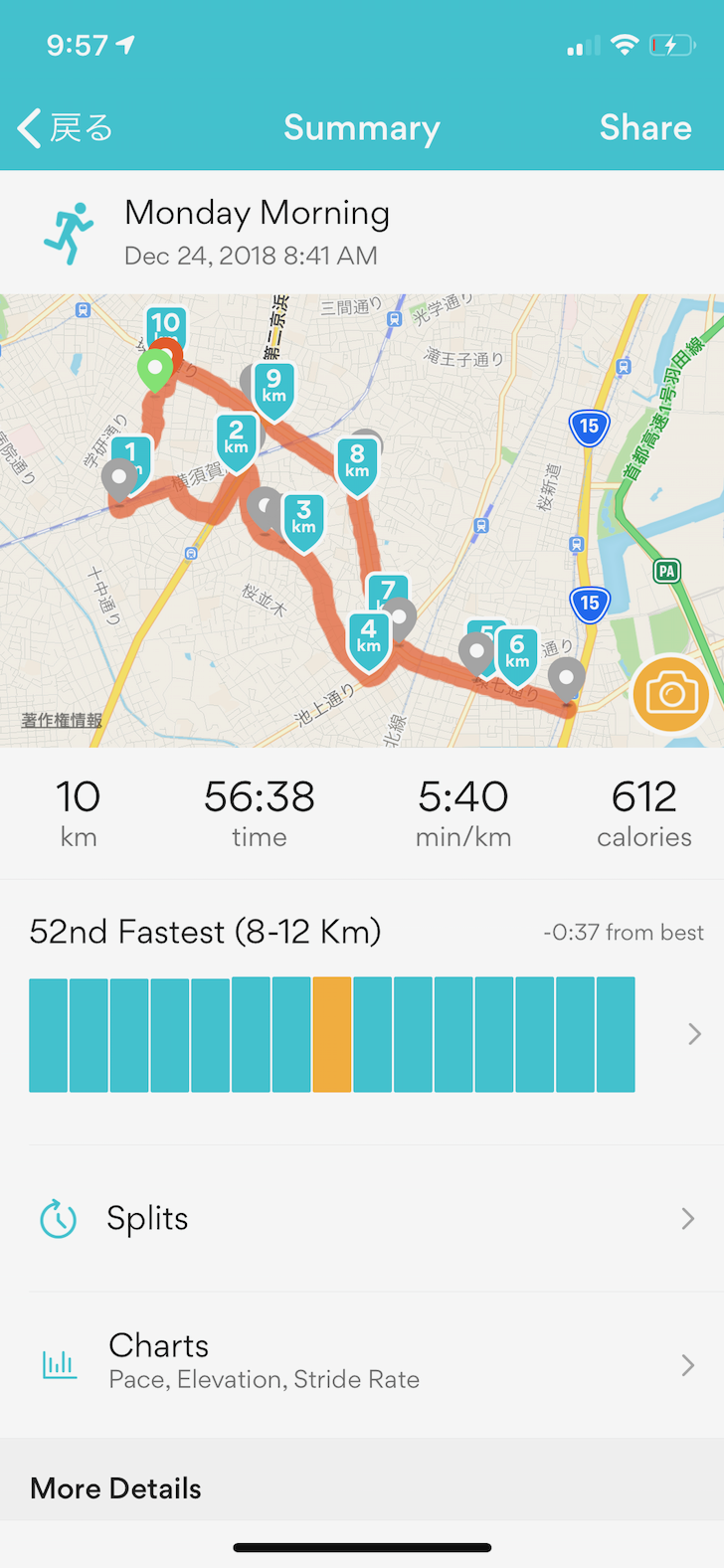This screenshot has height=1568, width=724.
Task: Open the map's 著作権情報 link
Action: pos(62,720)
